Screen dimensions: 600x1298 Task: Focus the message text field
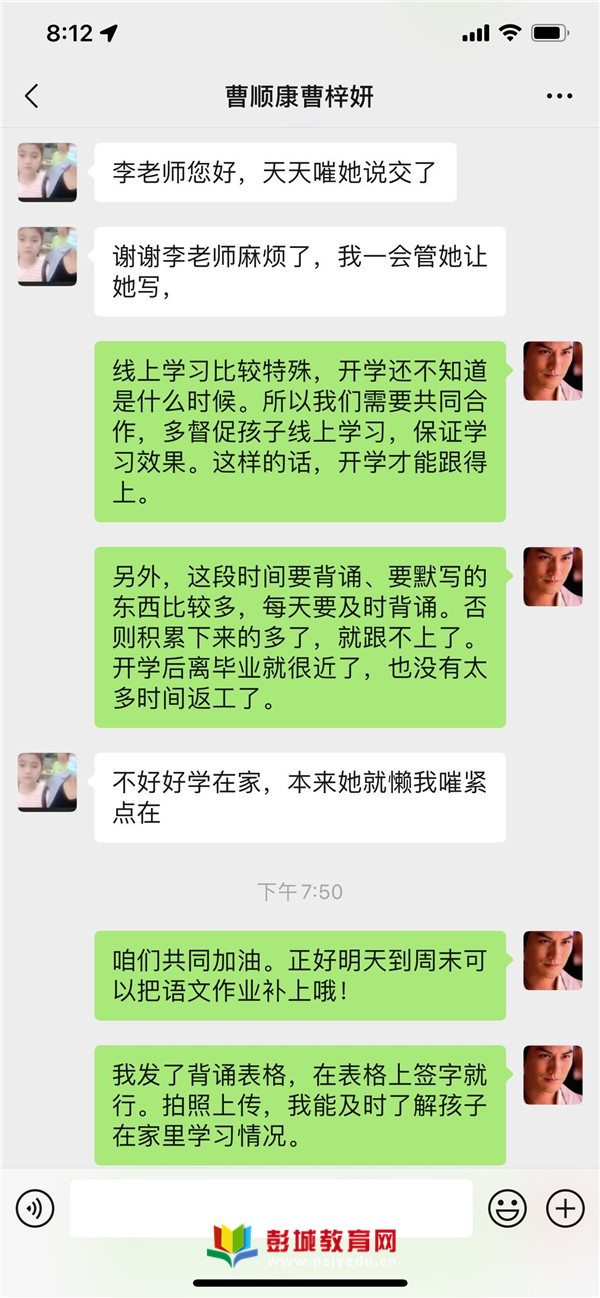click(x=270, y=1208)
